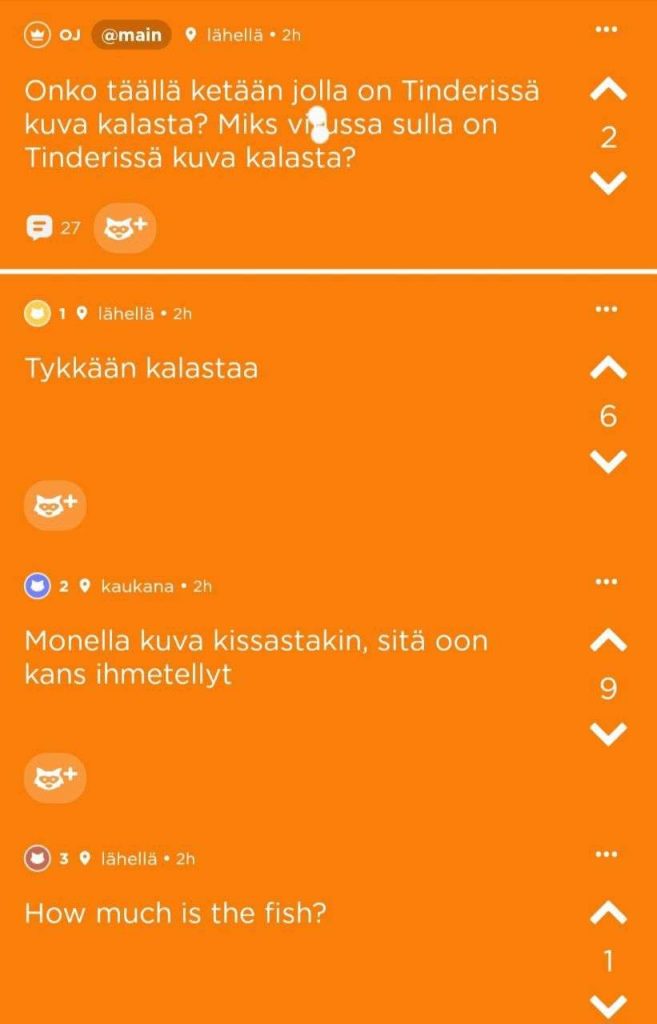The width and height of the screenshot is (657, 1024).
Task: Open the @main channel chip
Action: [131, 35]
